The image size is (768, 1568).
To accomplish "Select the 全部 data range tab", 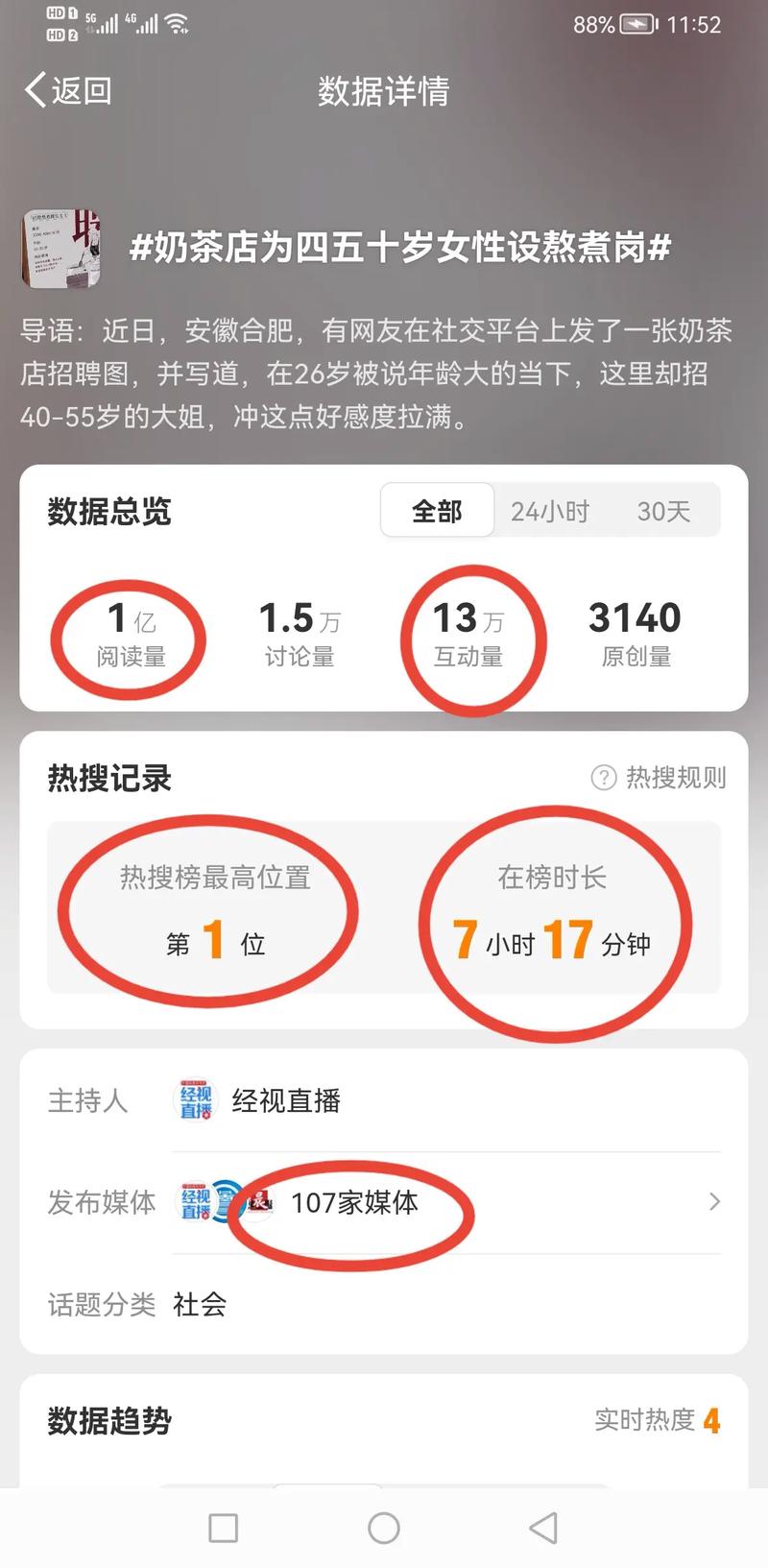I will pyautogui.click(x=438, y=511).
